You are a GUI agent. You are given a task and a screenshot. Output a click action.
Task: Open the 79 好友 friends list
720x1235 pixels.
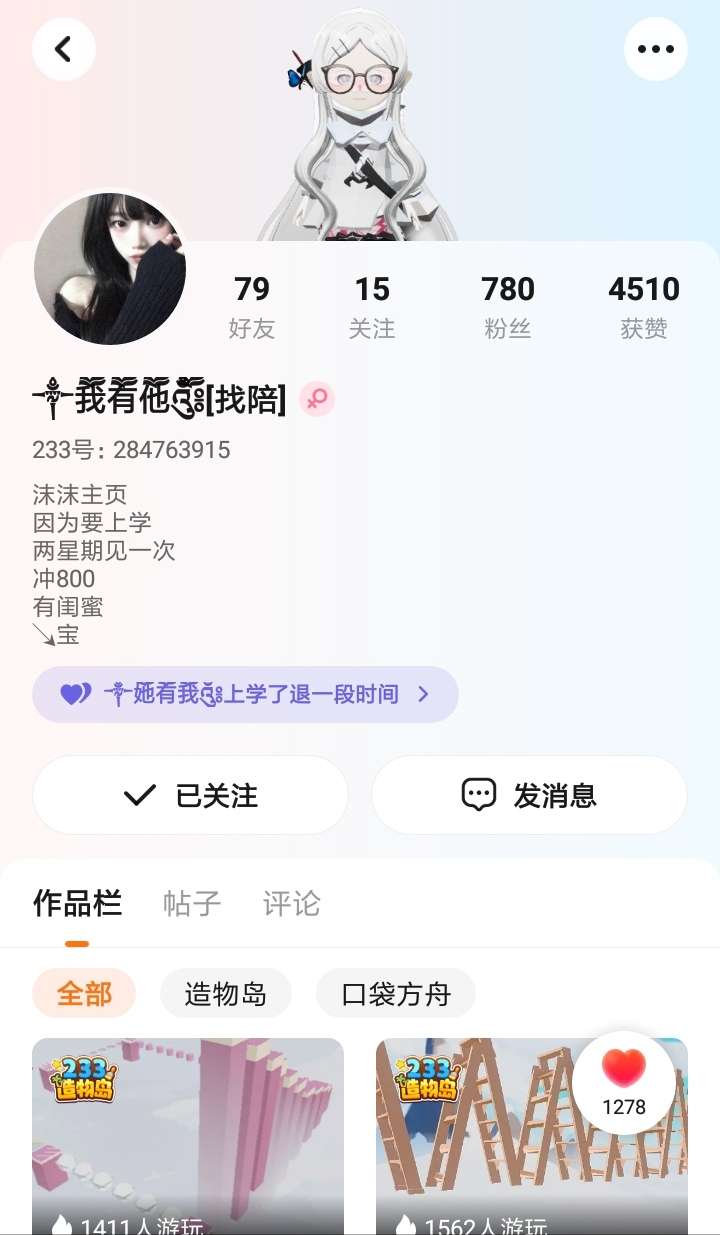(x=251, y=306)
